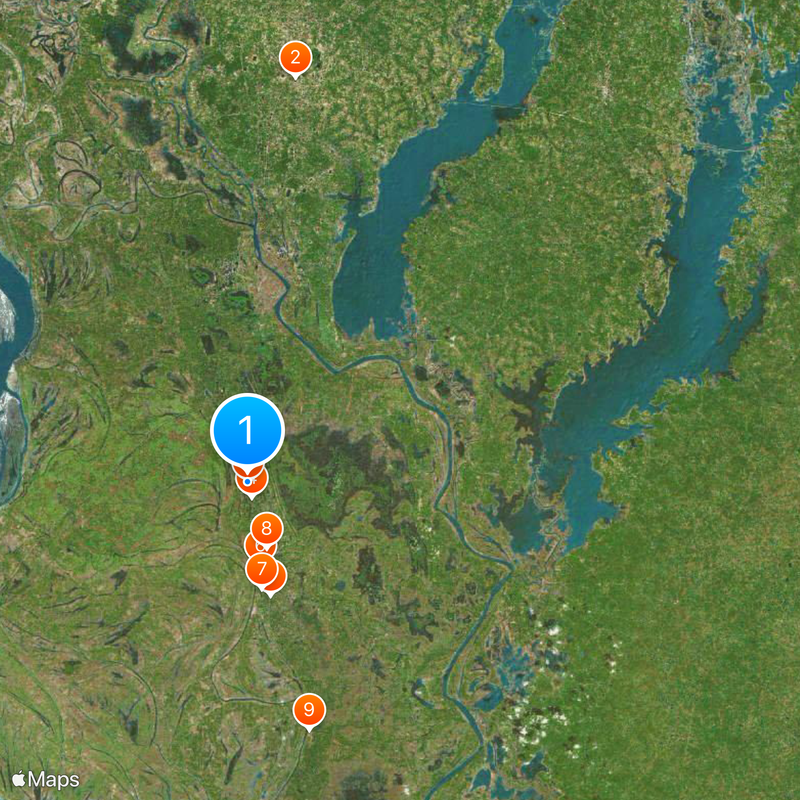Select orange map pin number 7
Viewport: 800px width, 800px height.
pos(262,569)
